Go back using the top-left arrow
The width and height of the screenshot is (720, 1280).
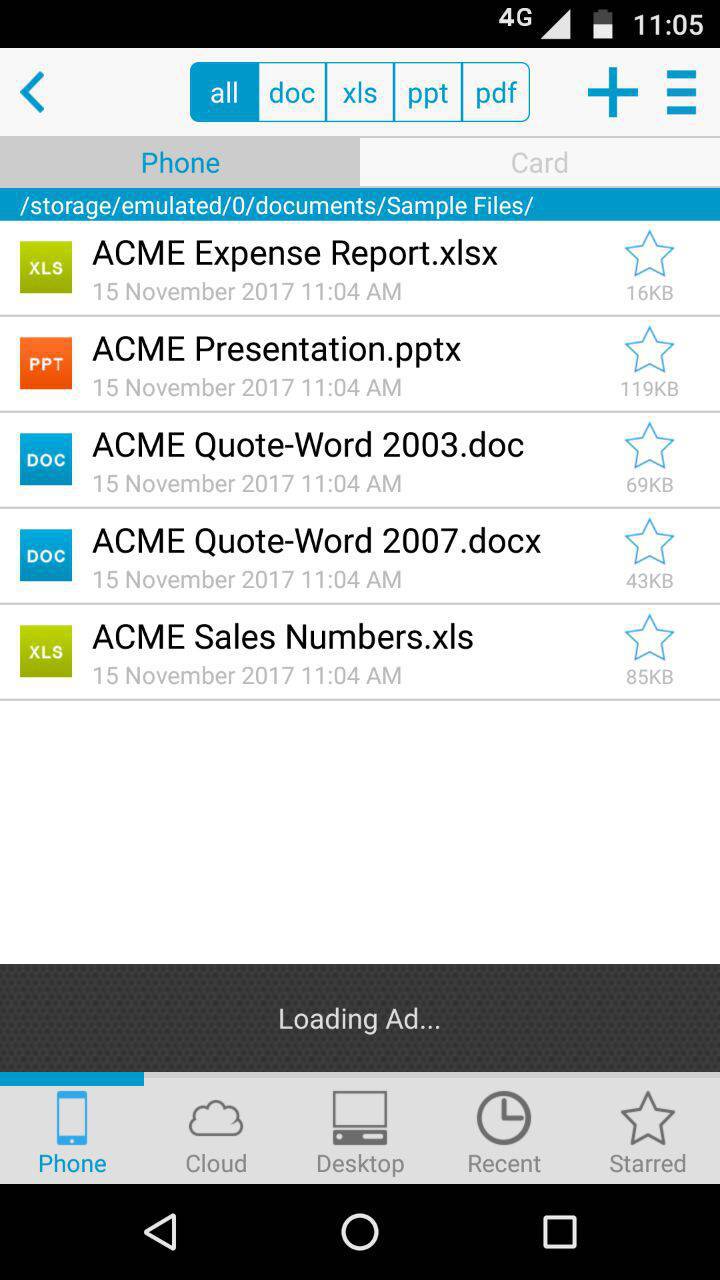[33, 93]
